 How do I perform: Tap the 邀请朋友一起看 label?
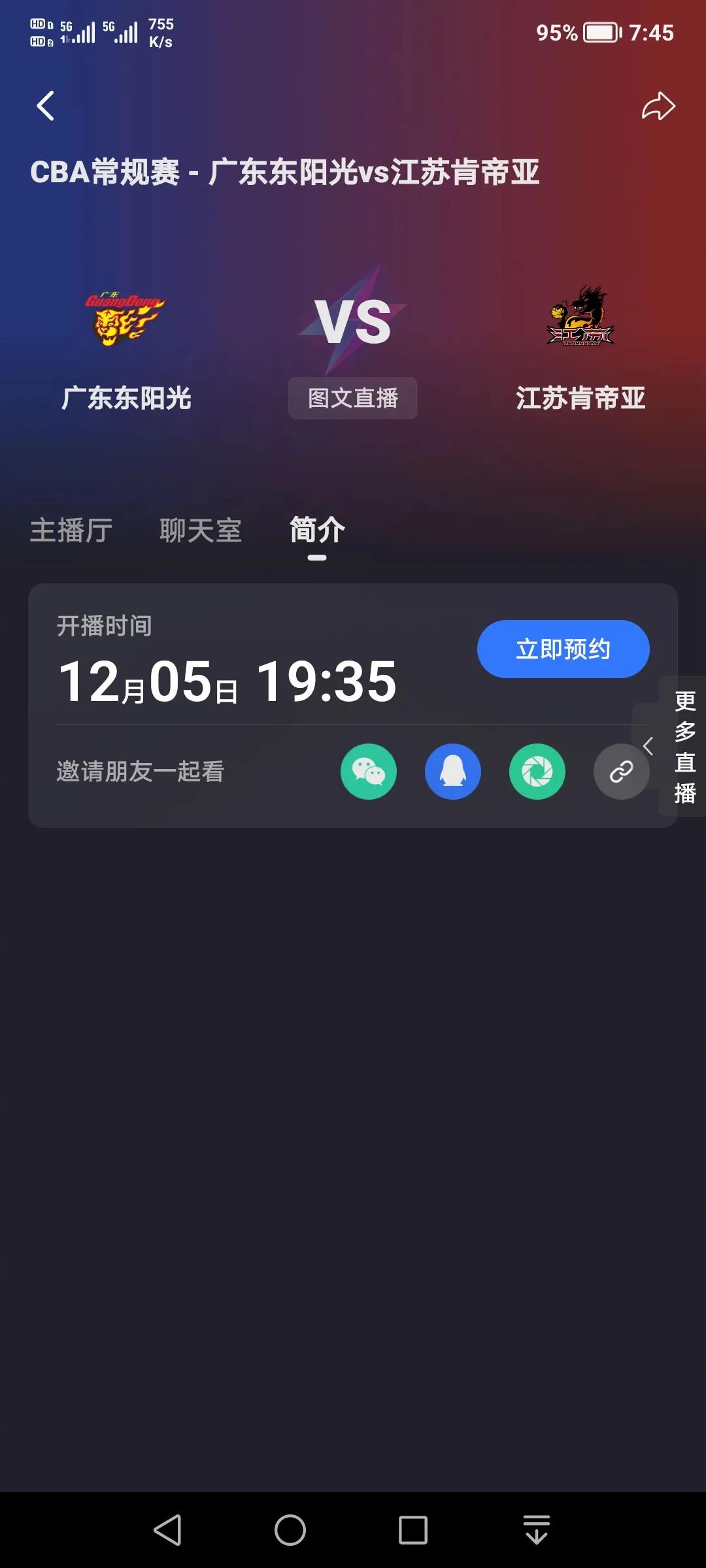pyautogui.click(x=139, y=772)
